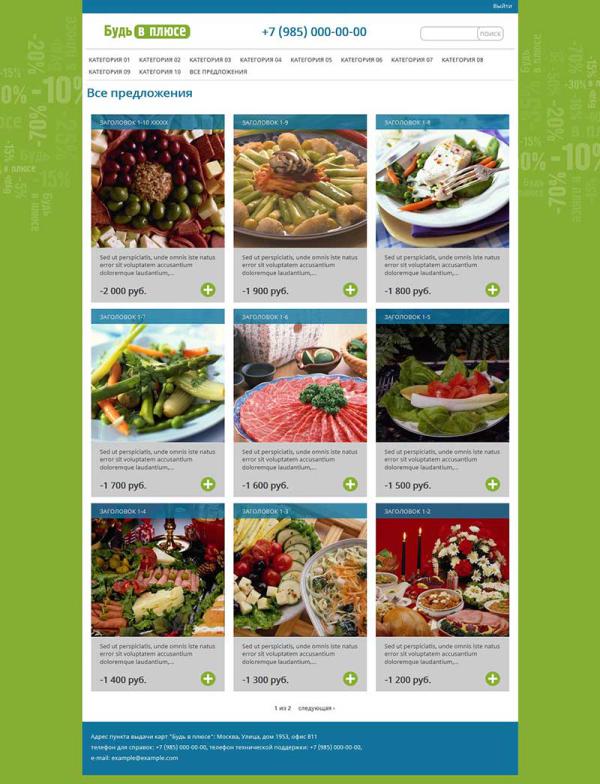Add the -1 700 руб. offer with plus

(208, 484)
